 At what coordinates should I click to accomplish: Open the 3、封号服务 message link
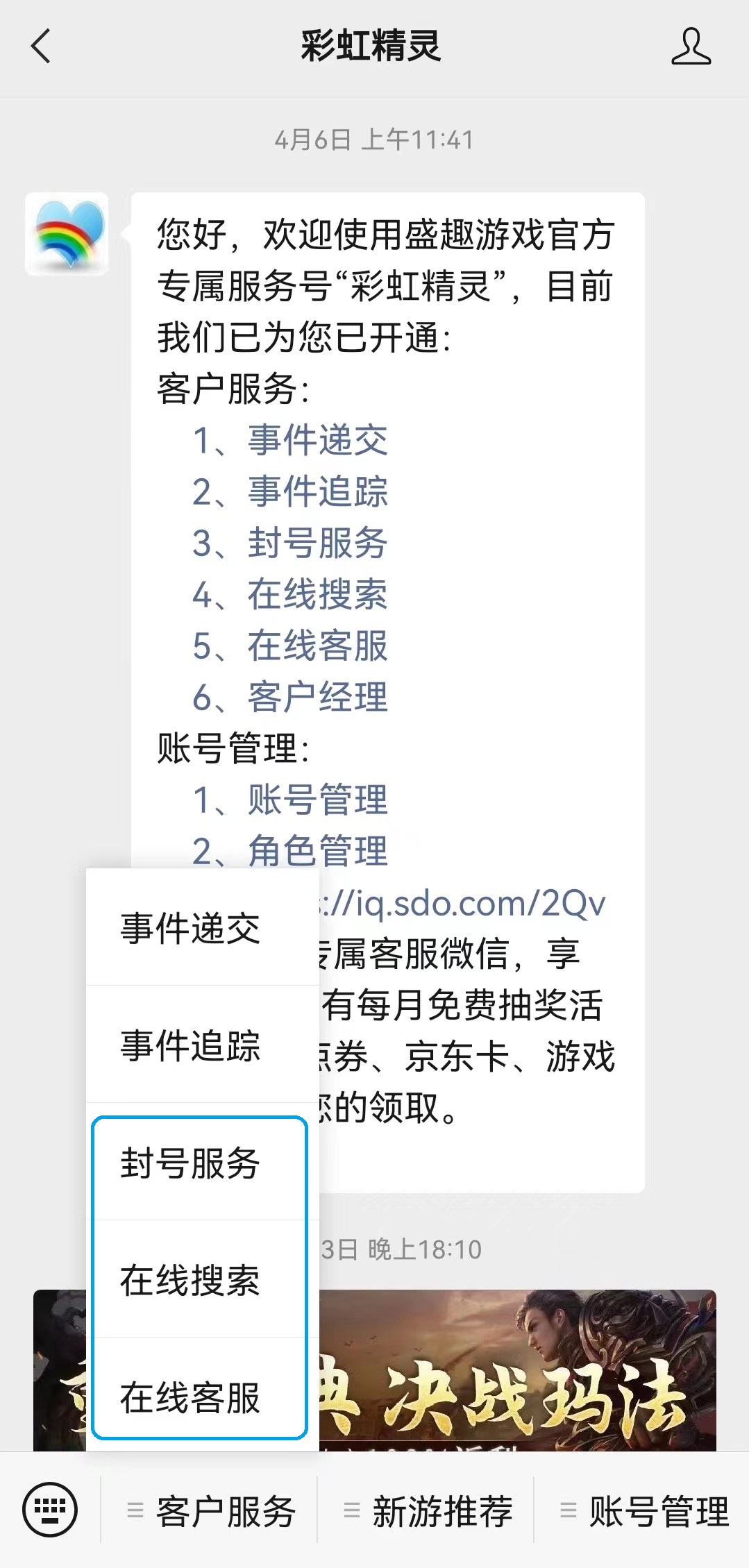tap(289, 543)
